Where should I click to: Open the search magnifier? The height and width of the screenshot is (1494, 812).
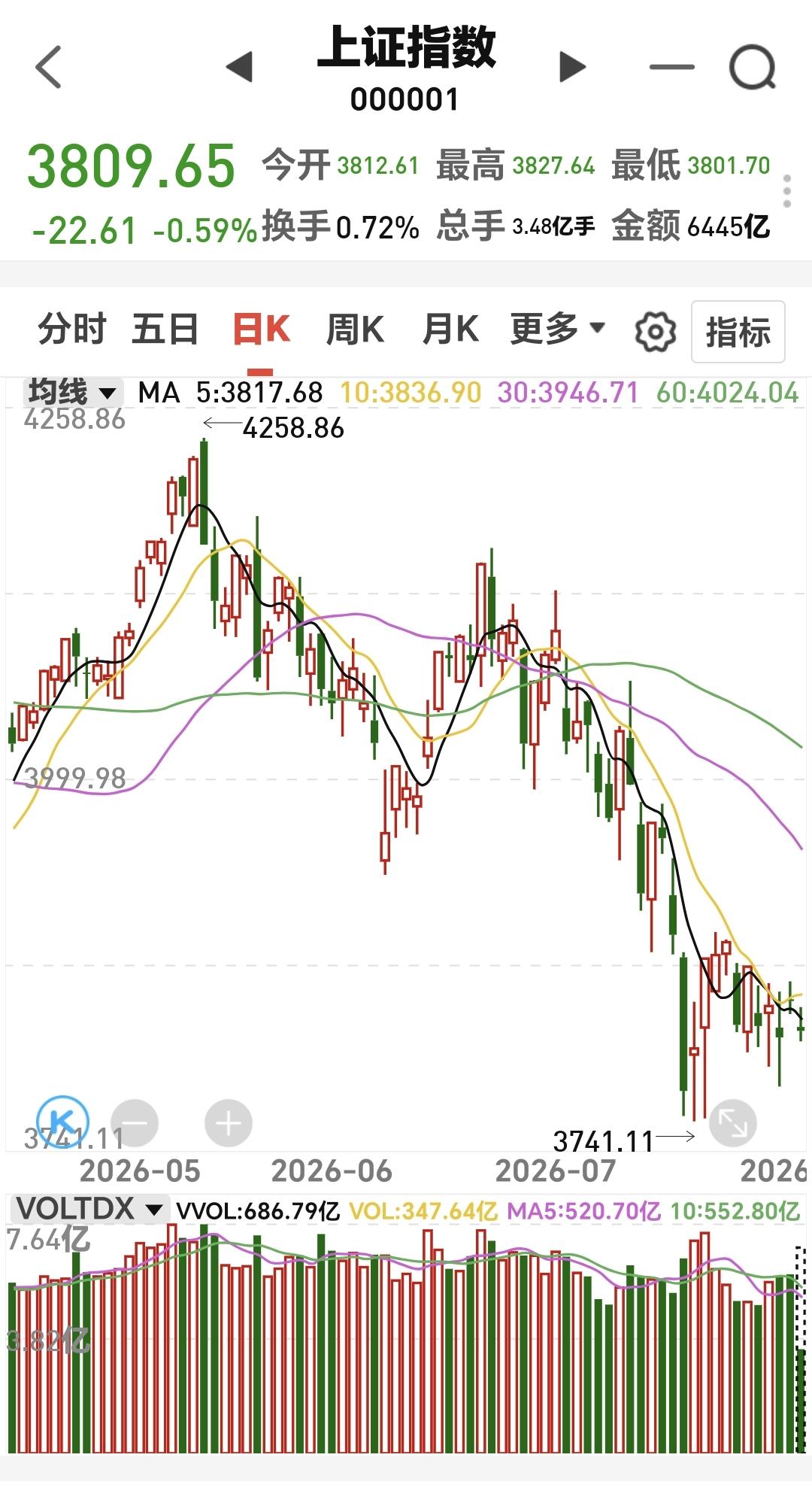coord(753,67)
